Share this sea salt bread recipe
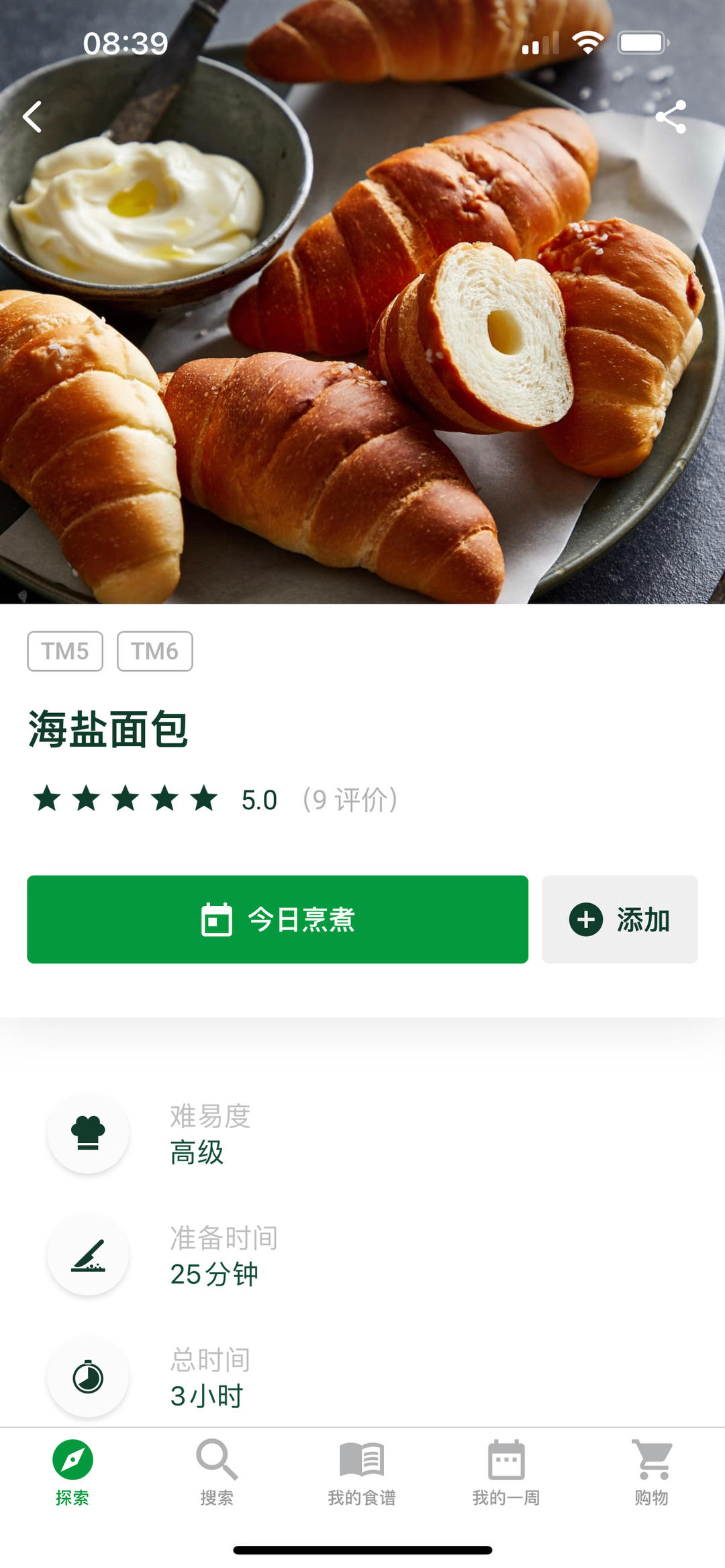The image size is (725, 1568). [x=671, y=117]
